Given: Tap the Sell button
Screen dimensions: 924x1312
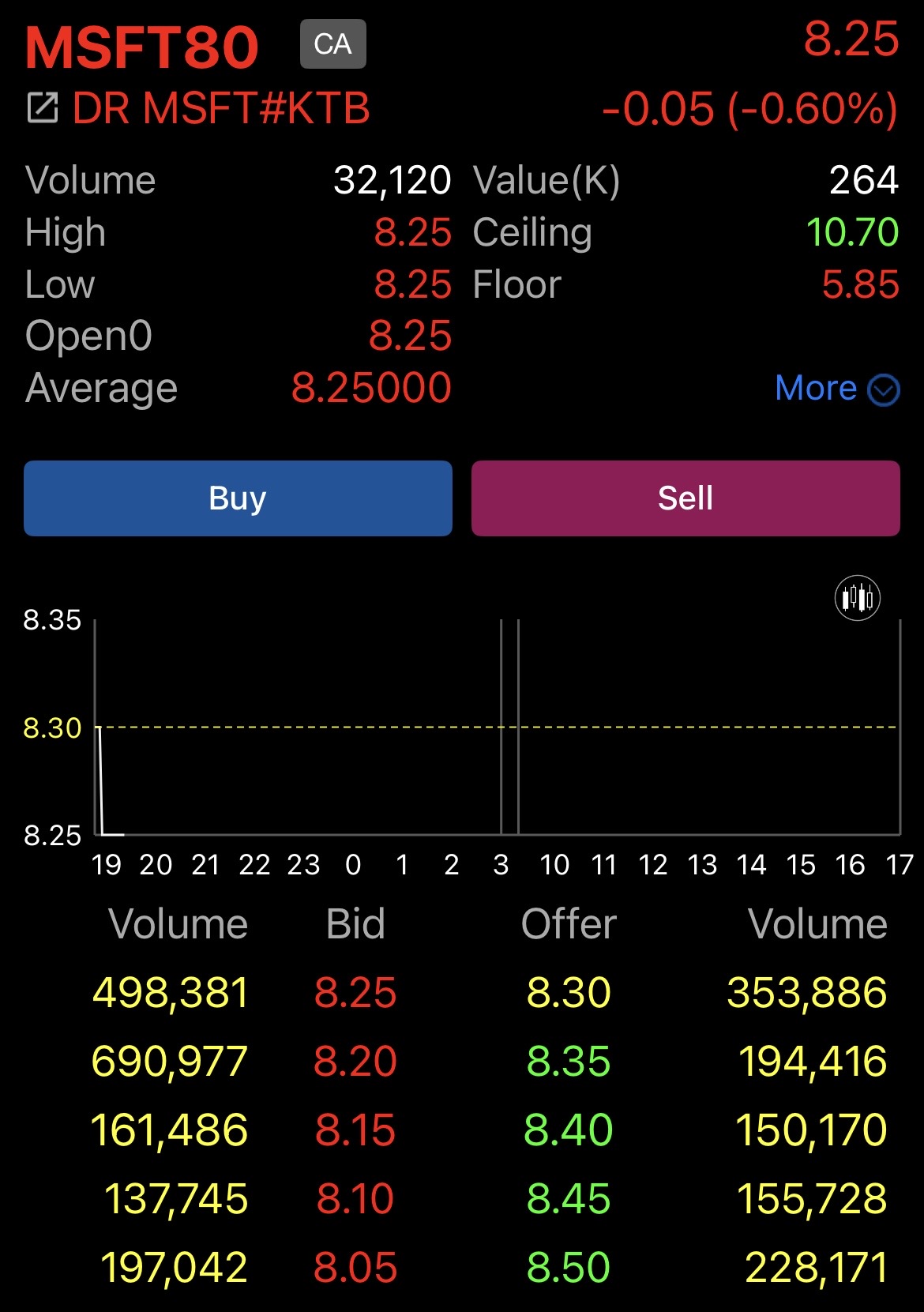Looking at the screenshot, I should pos(685,498).
